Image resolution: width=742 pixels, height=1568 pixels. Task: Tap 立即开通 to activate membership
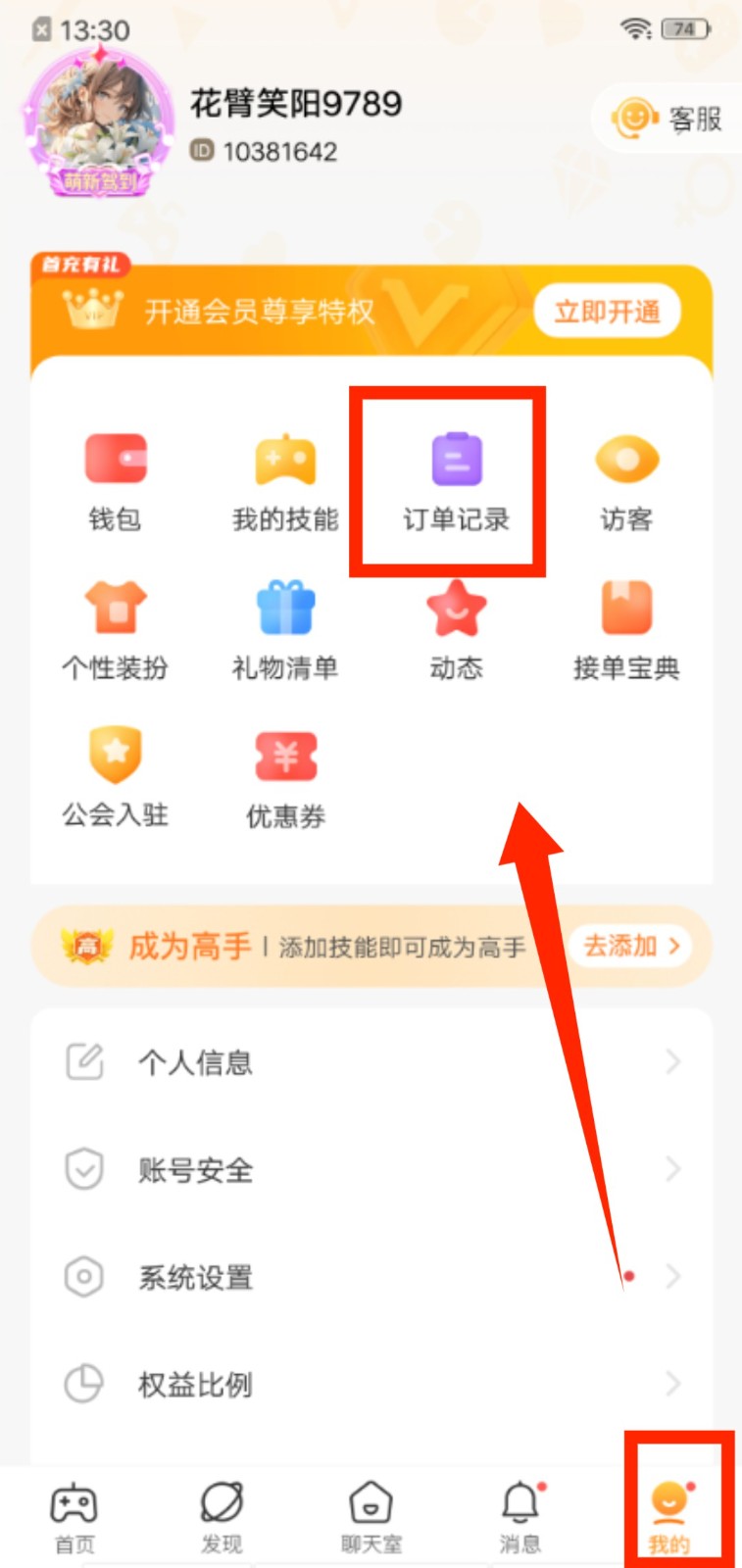[x=607, y=312]
